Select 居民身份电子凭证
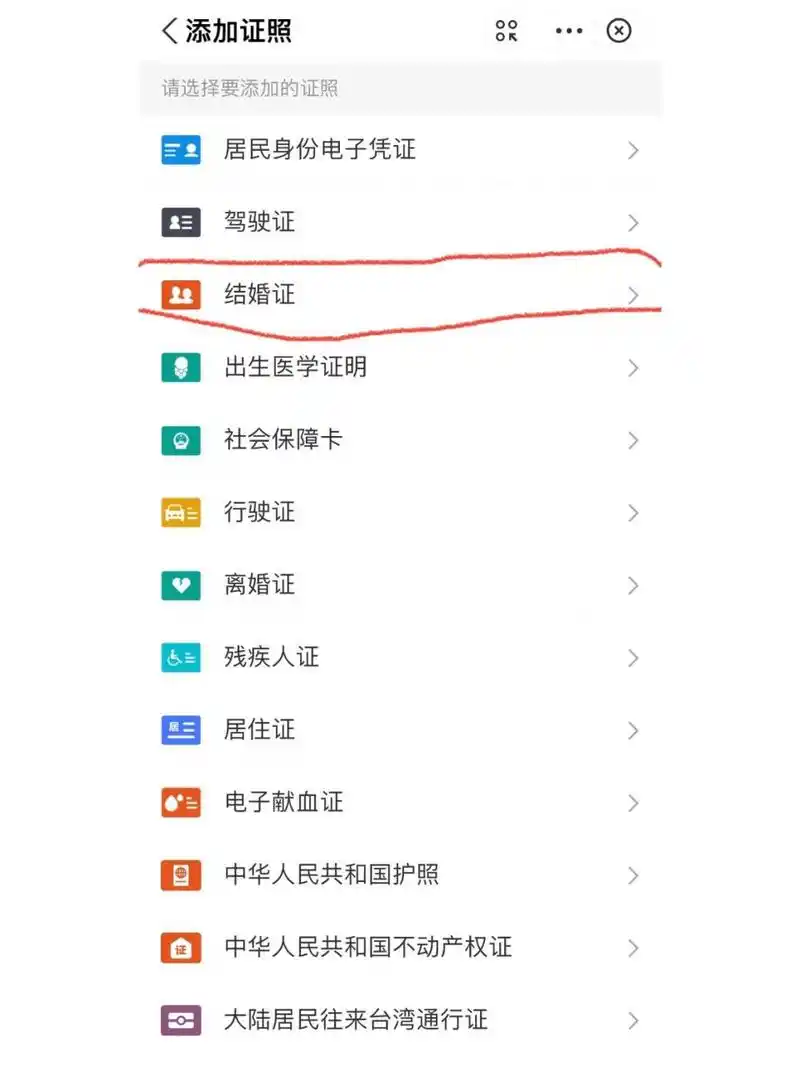Screen dimensions: 800x1067 pyautogui.click(x=400, y=150)
